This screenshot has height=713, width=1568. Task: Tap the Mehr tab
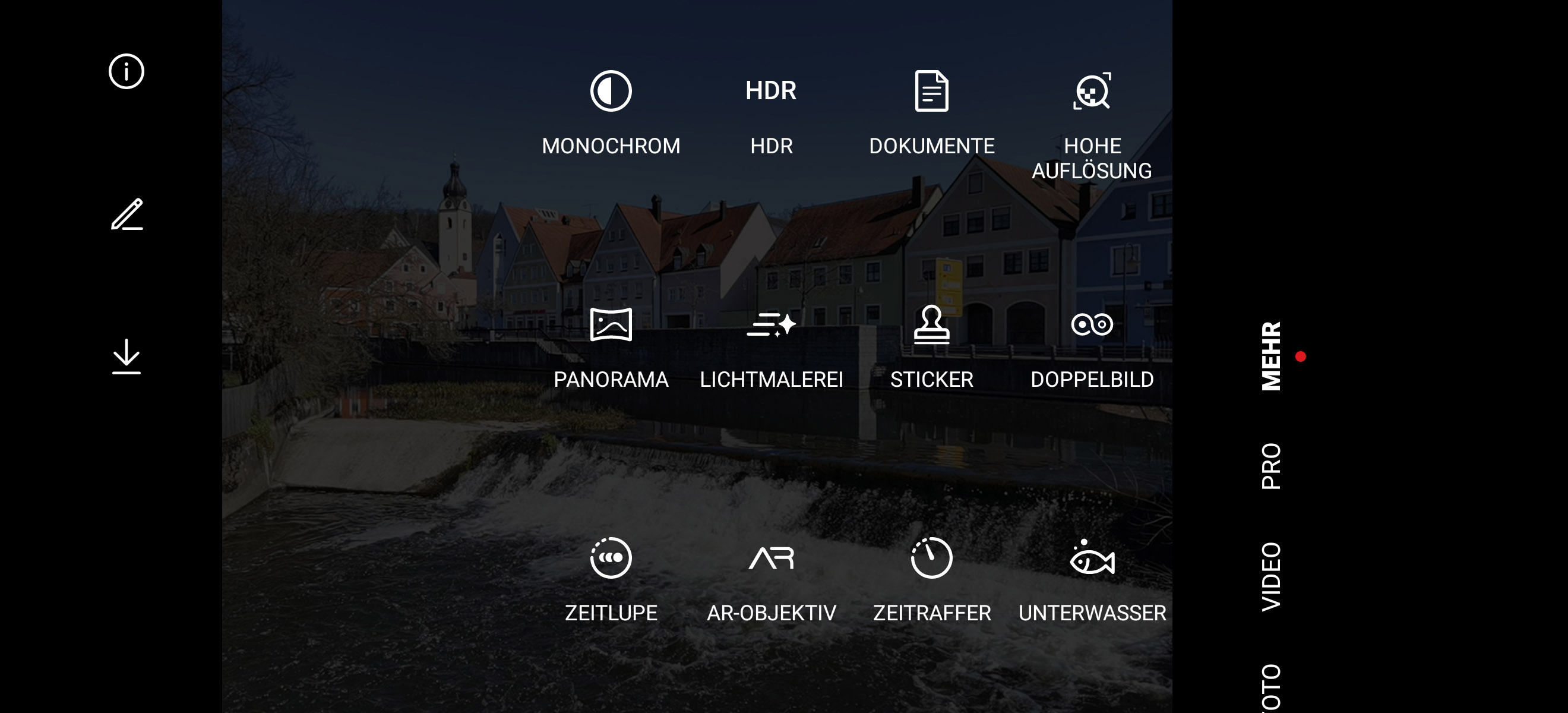[x=1271, y=356]
